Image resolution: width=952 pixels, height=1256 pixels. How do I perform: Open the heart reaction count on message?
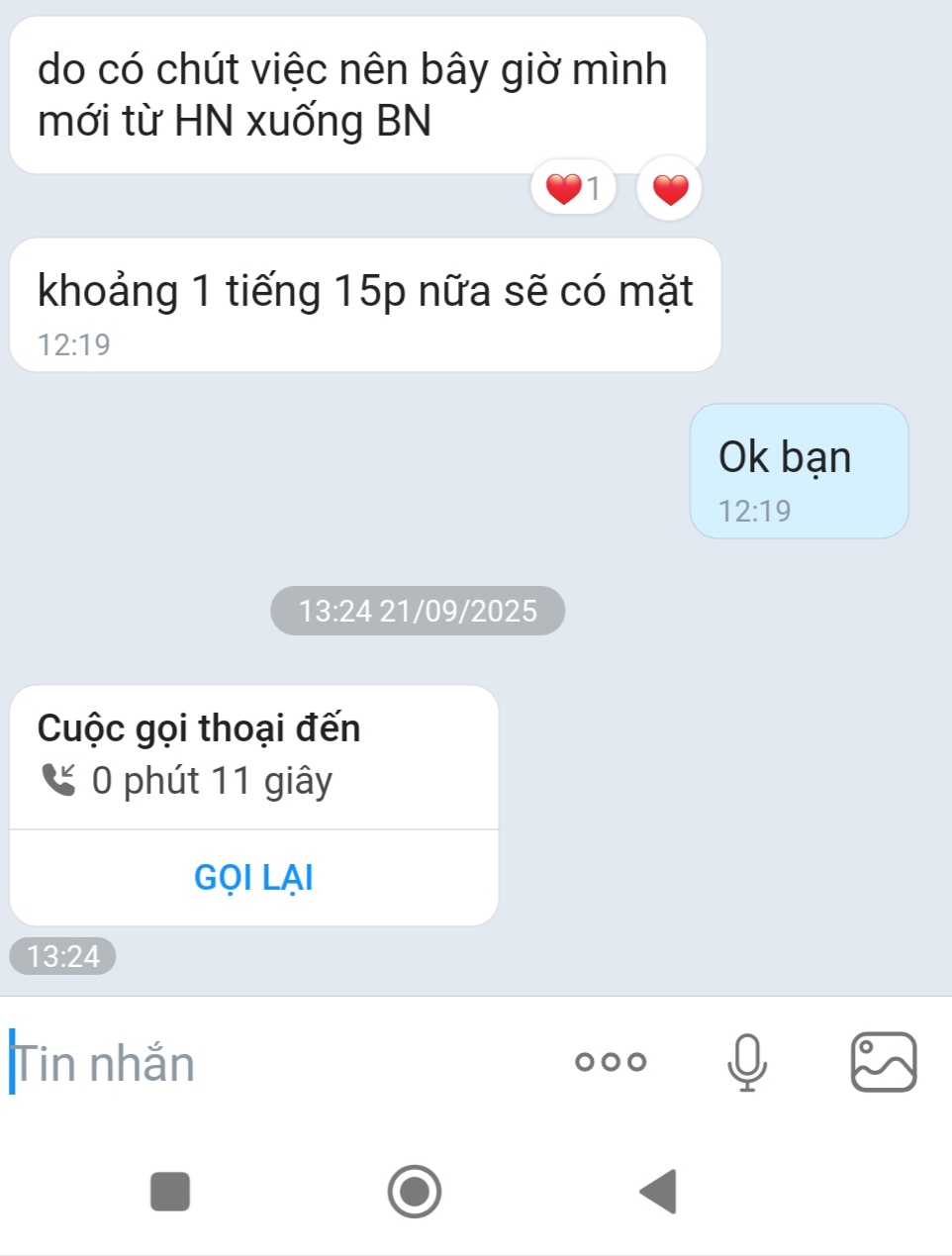[574, 188]
